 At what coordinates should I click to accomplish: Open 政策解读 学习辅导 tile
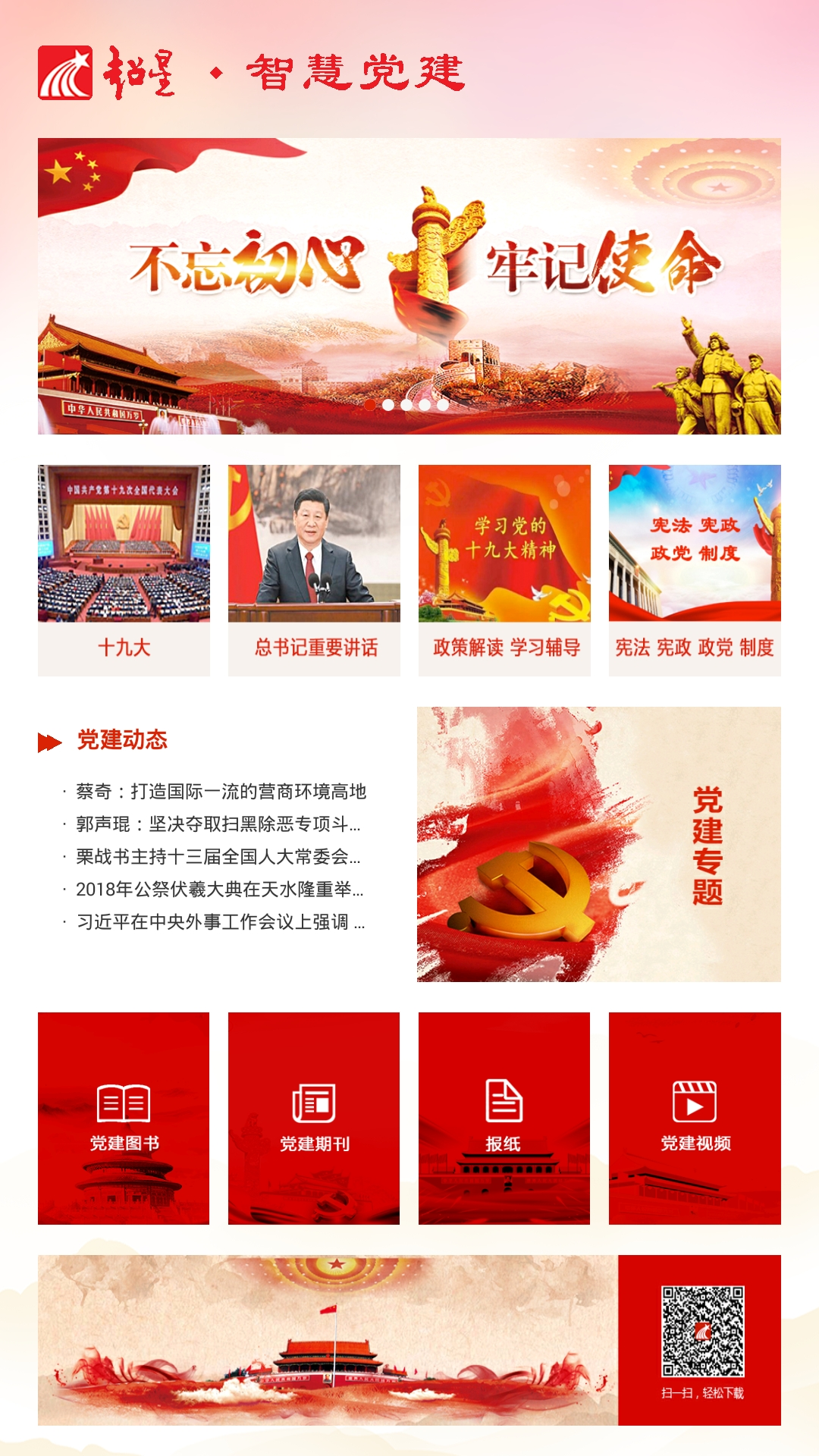click(504, 569)
